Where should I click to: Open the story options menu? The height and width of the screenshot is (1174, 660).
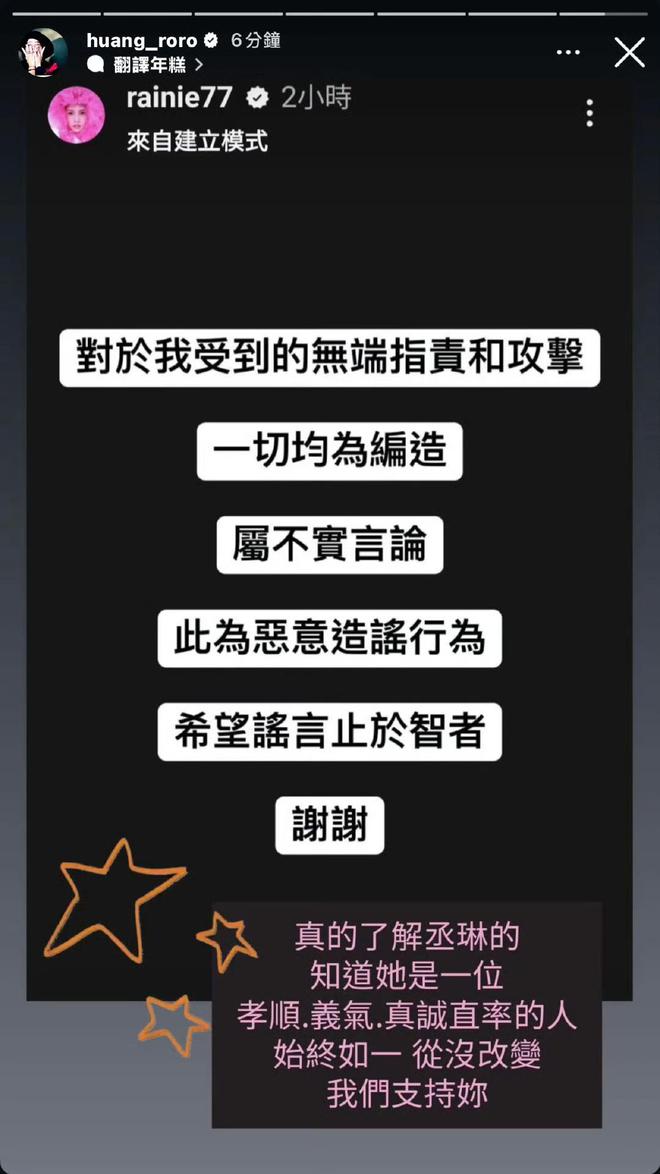click(x=568, y=53)
